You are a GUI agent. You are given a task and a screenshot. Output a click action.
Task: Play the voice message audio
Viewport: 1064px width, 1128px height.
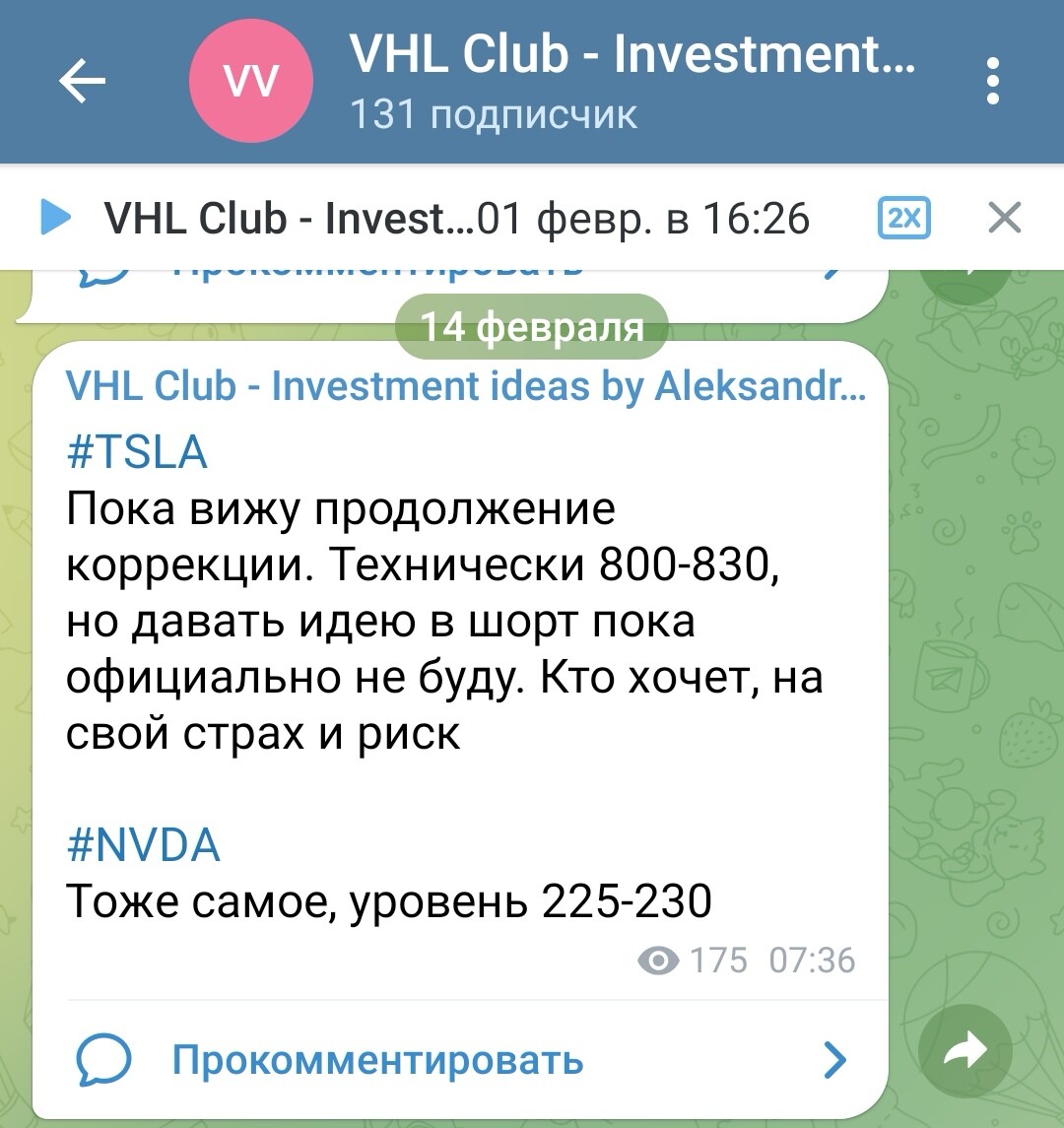pos(55,218)
